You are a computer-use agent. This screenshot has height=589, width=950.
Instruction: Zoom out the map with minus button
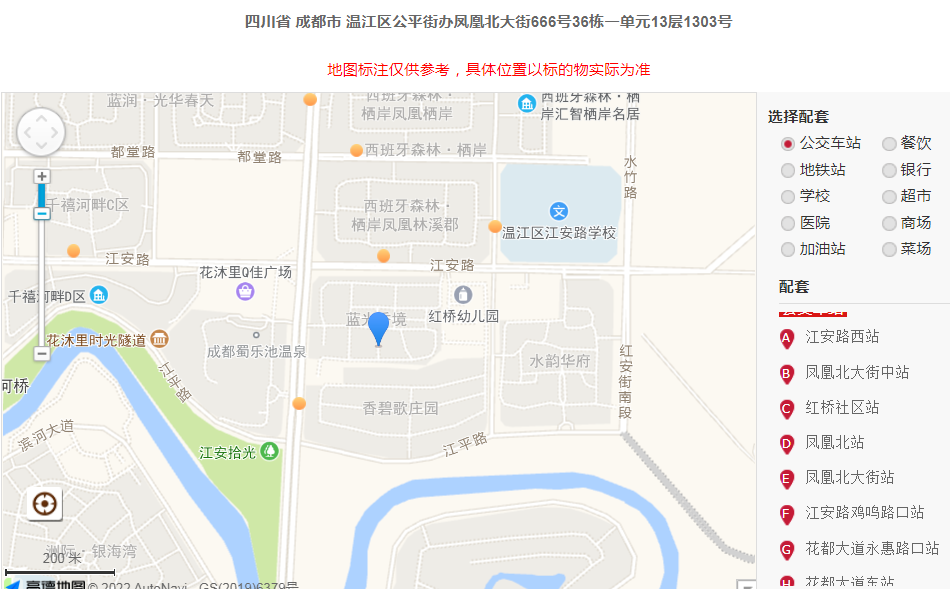coord(42,353)
